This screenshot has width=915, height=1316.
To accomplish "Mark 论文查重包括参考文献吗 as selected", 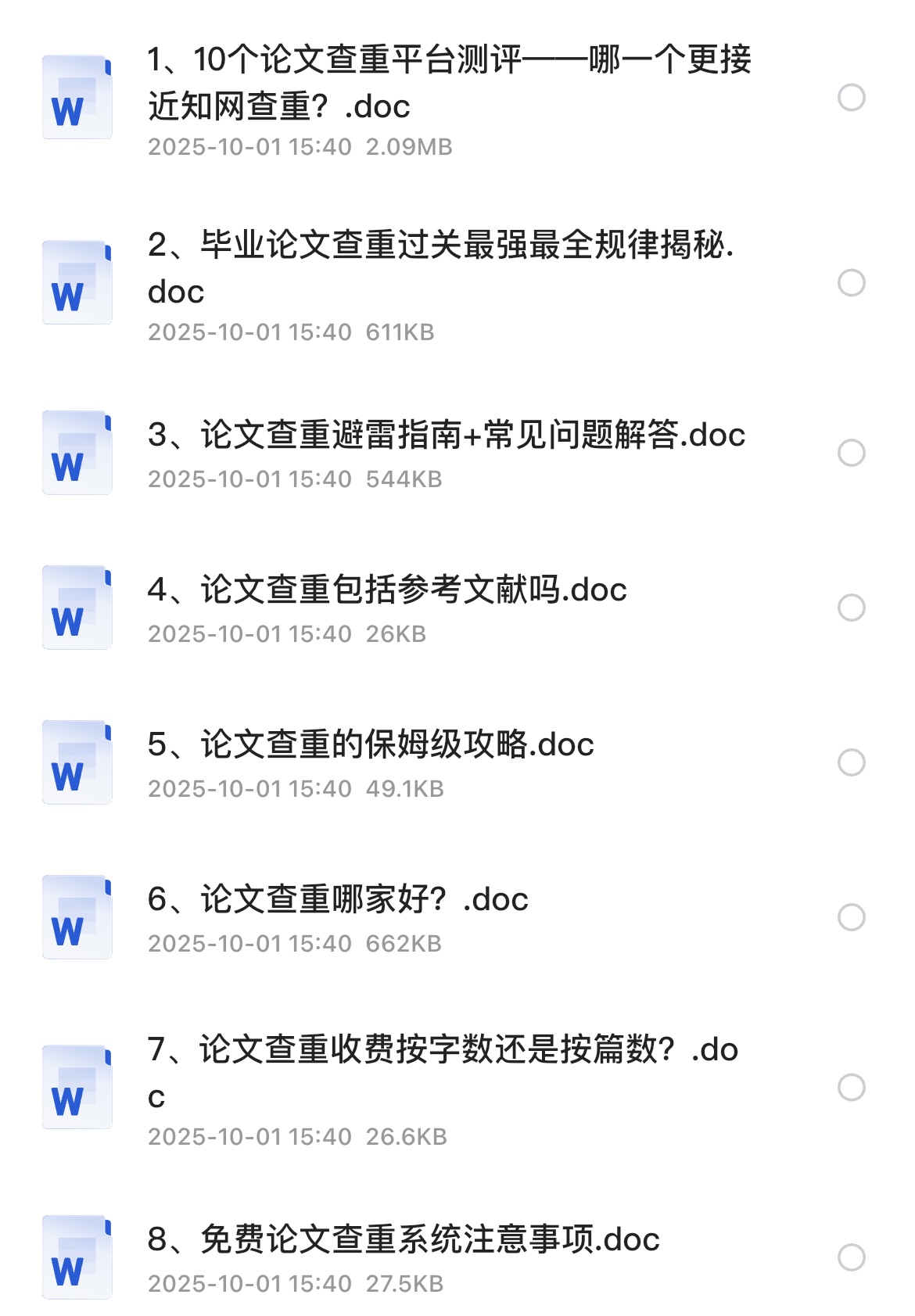I will coord(851,608).
